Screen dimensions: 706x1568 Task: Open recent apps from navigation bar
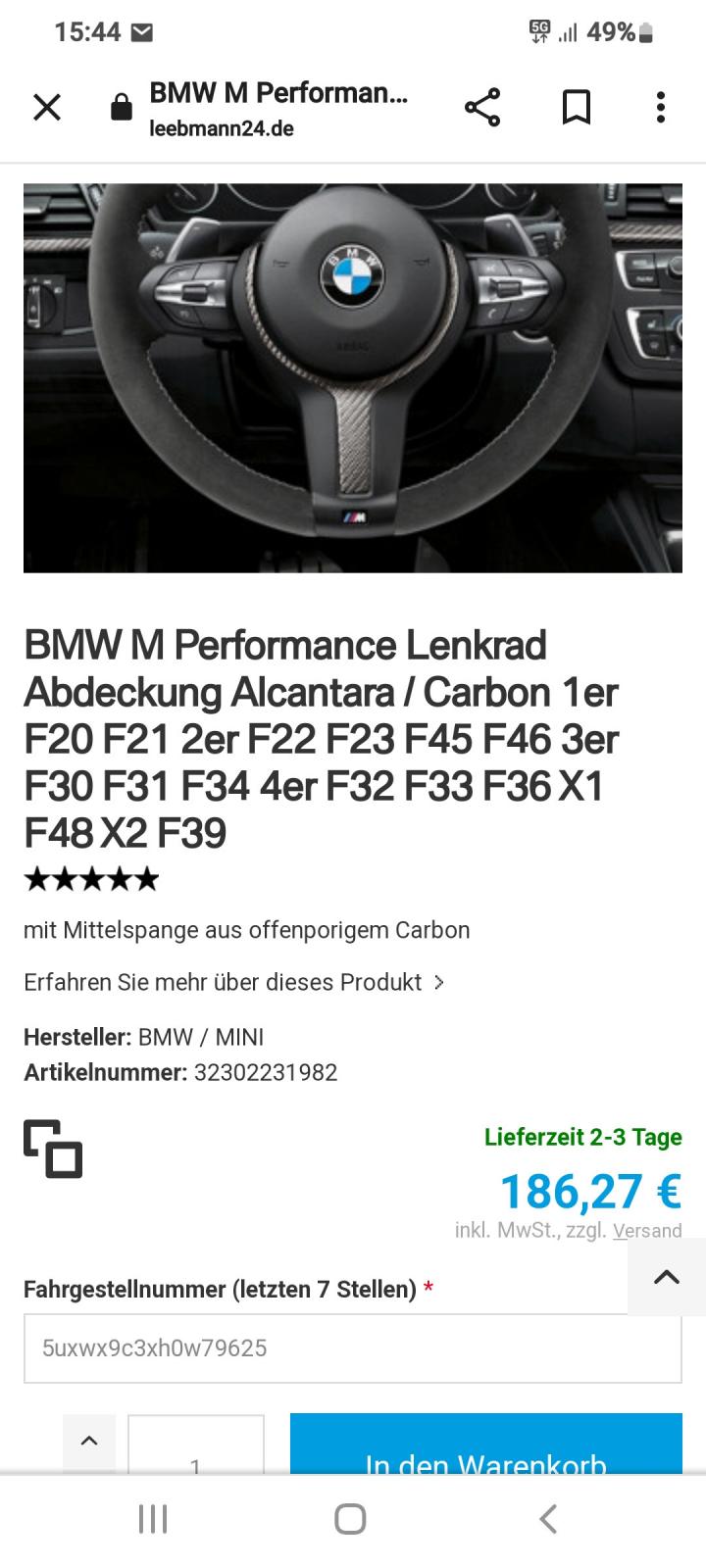tap(153, 1519)
